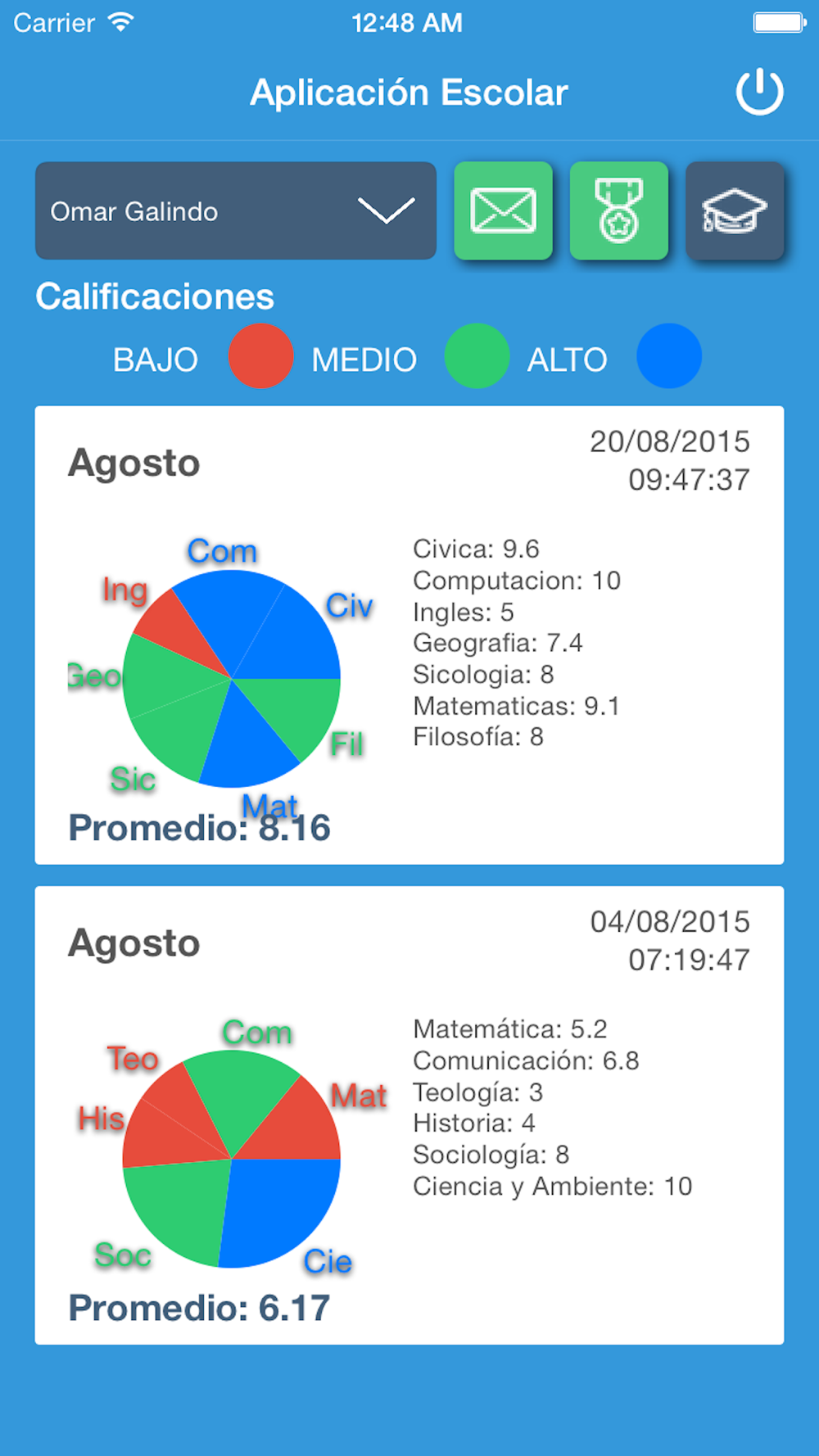Select the graduation cap grades button
819x1456 pixels.
click(735, 210)
